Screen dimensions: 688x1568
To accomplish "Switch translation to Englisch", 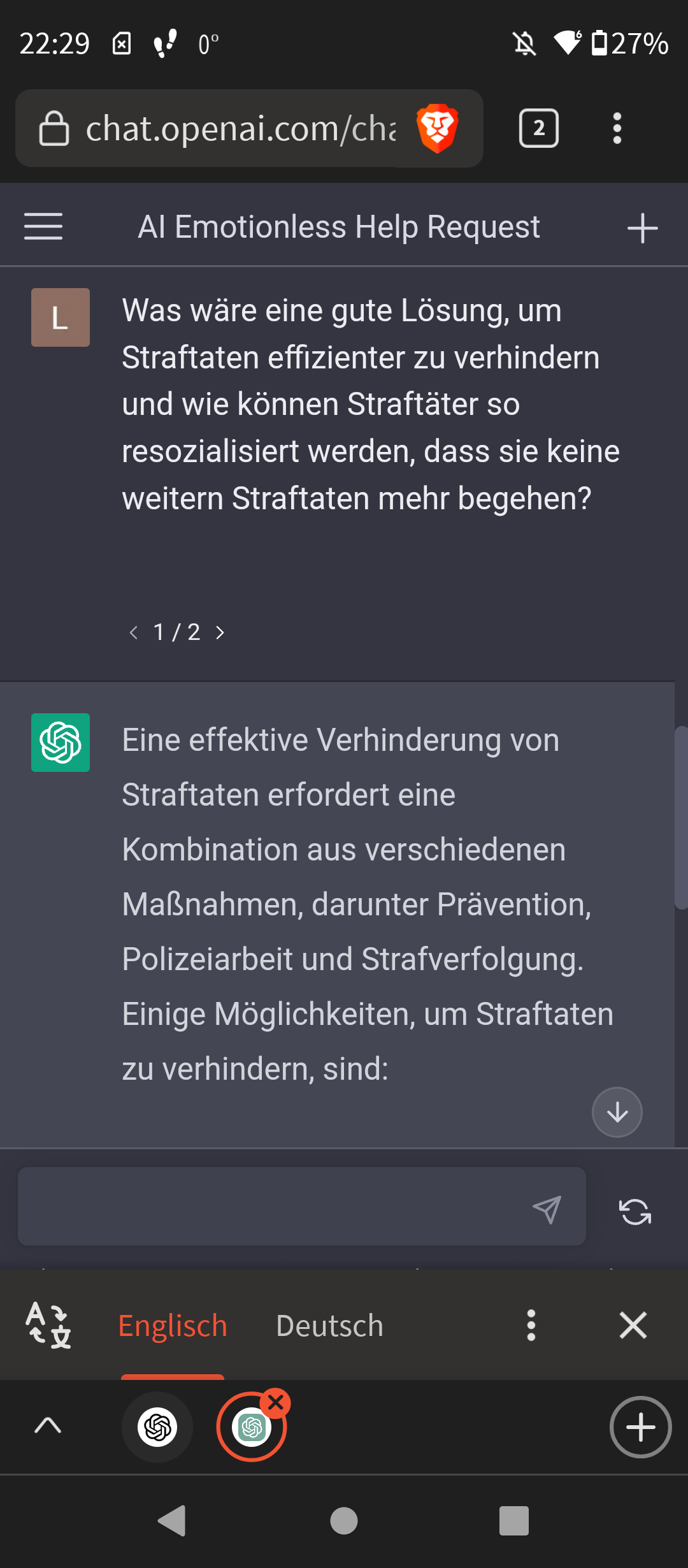I will 173,1326.
